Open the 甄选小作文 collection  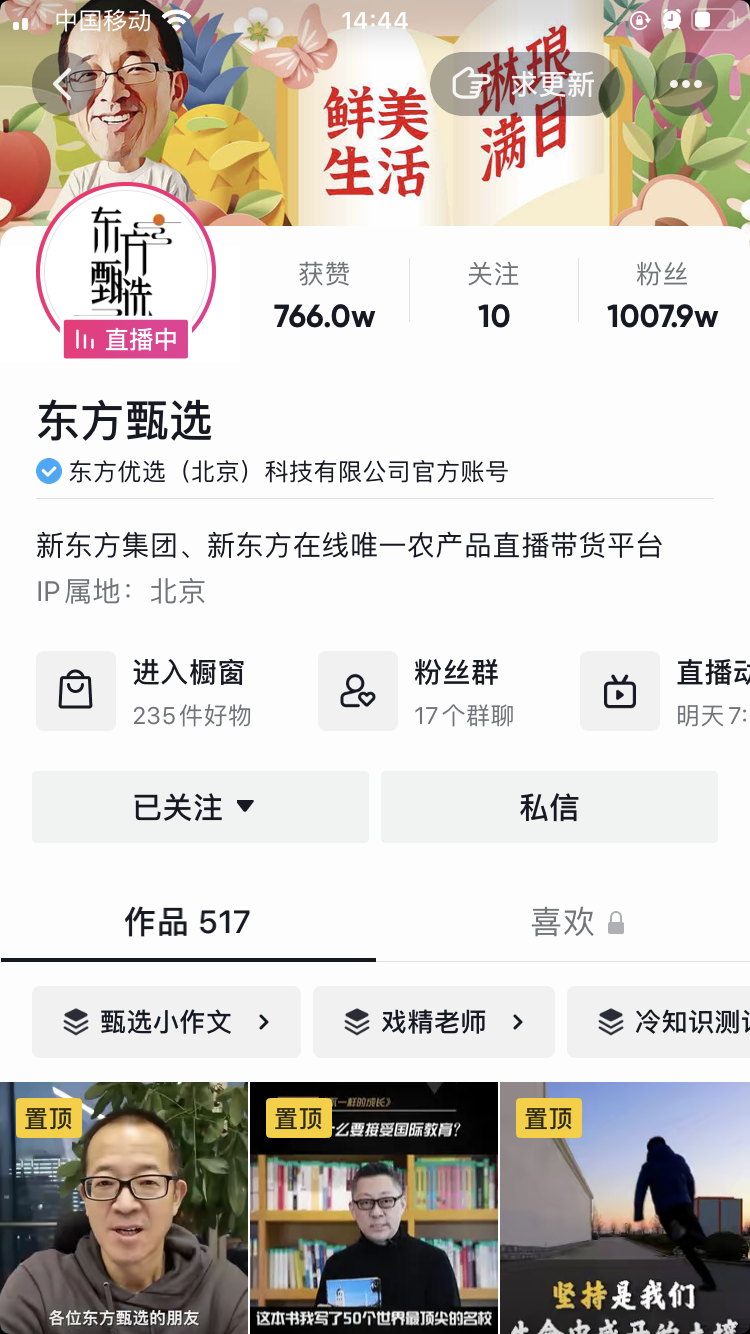pyautogui.click(x=166, y=1022)
